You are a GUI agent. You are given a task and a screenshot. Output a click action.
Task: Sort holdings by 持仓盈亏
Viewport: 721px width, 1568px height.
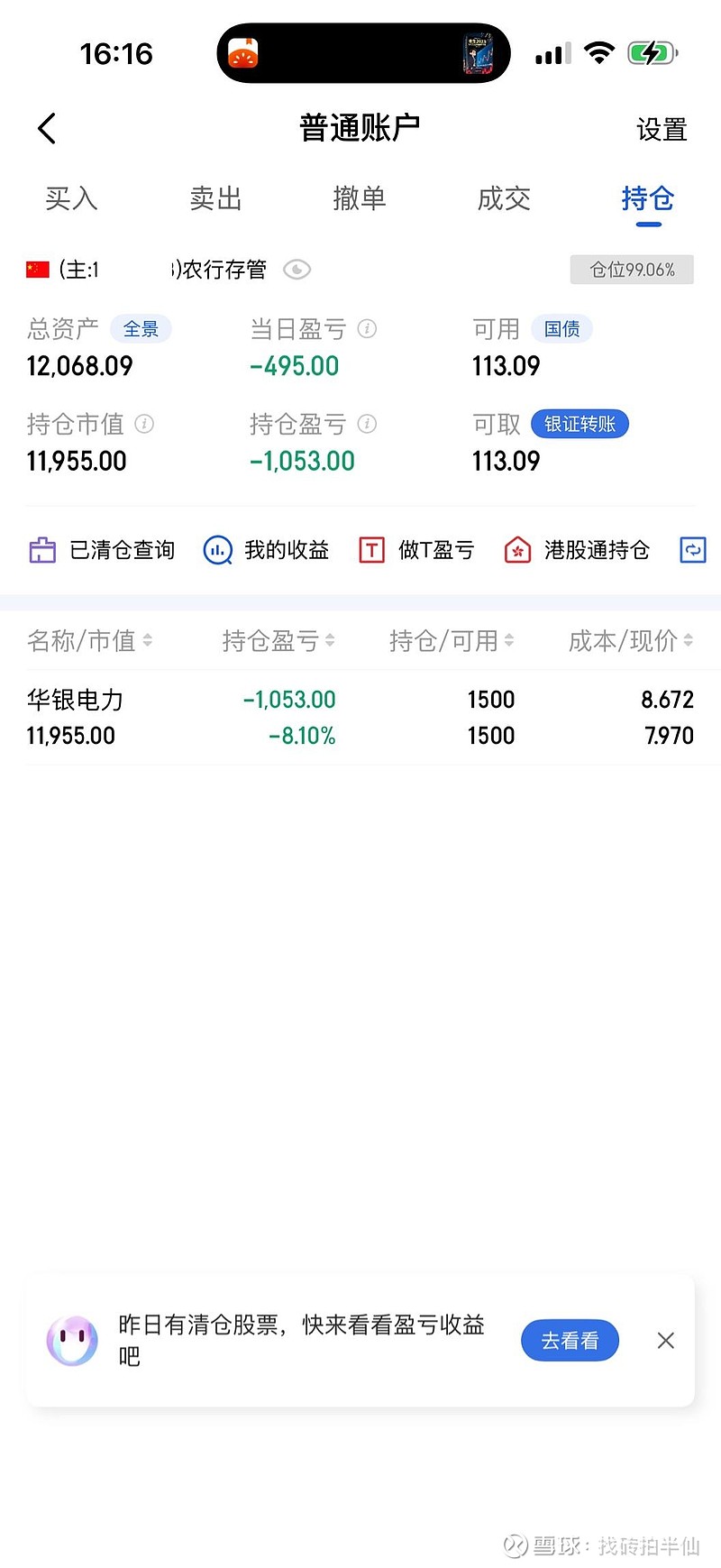(278, 641)
